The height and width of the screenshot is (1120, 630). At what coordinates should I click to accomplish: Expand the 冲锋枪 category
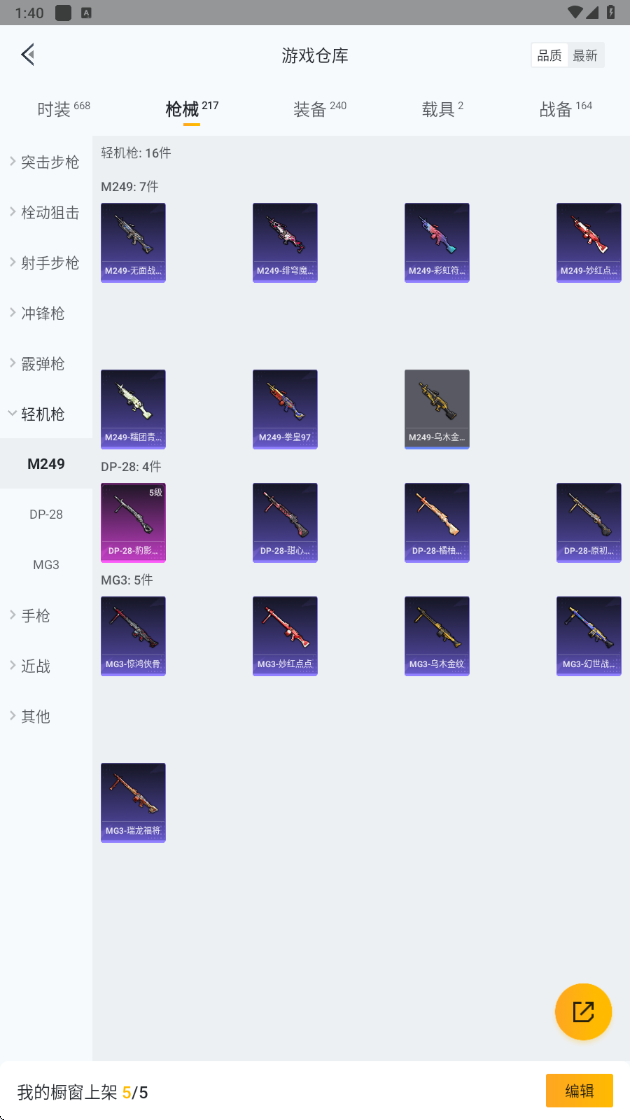[x=46, y=313]
